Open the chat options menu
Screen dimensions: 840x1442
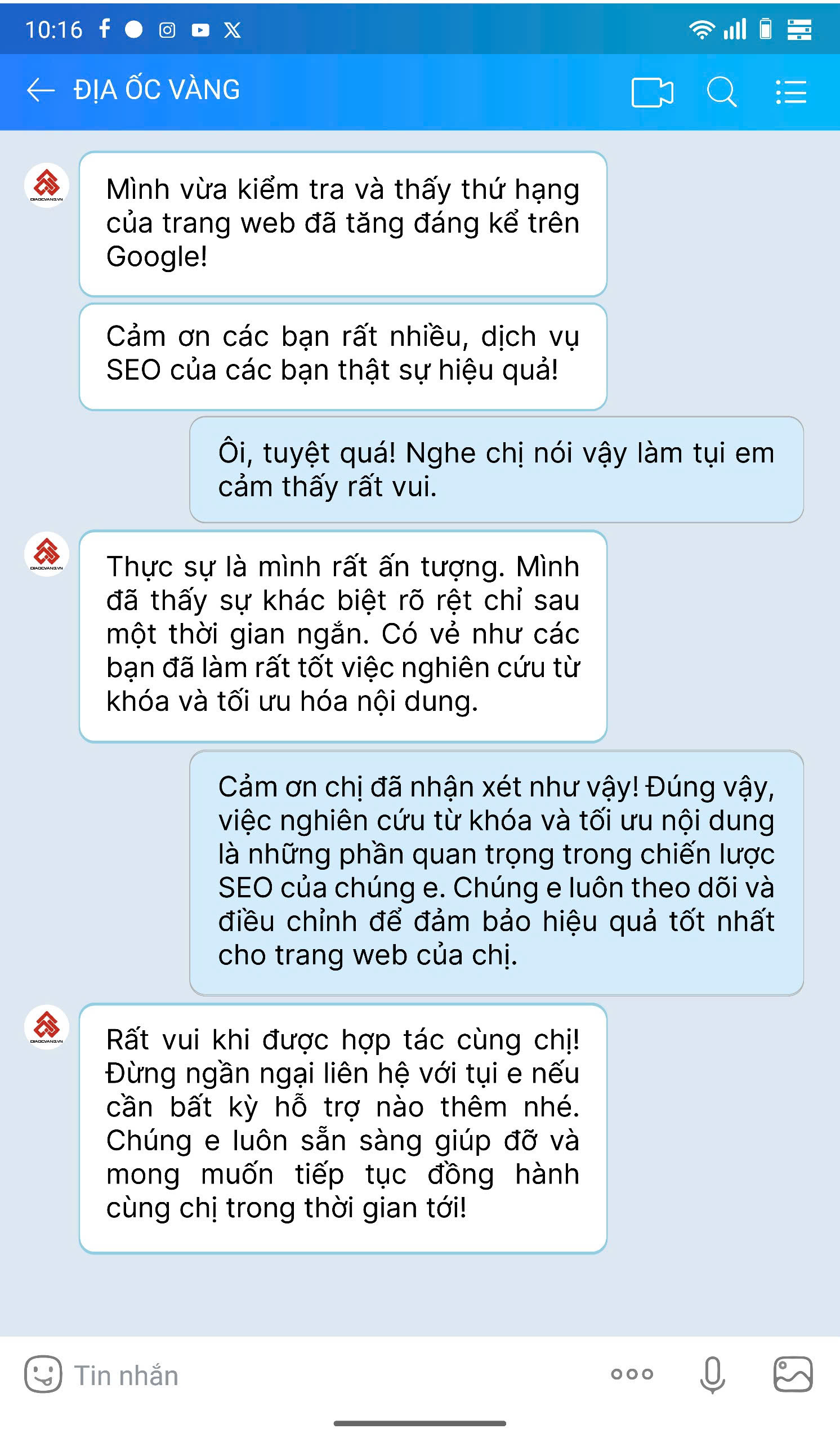[791, 92]
